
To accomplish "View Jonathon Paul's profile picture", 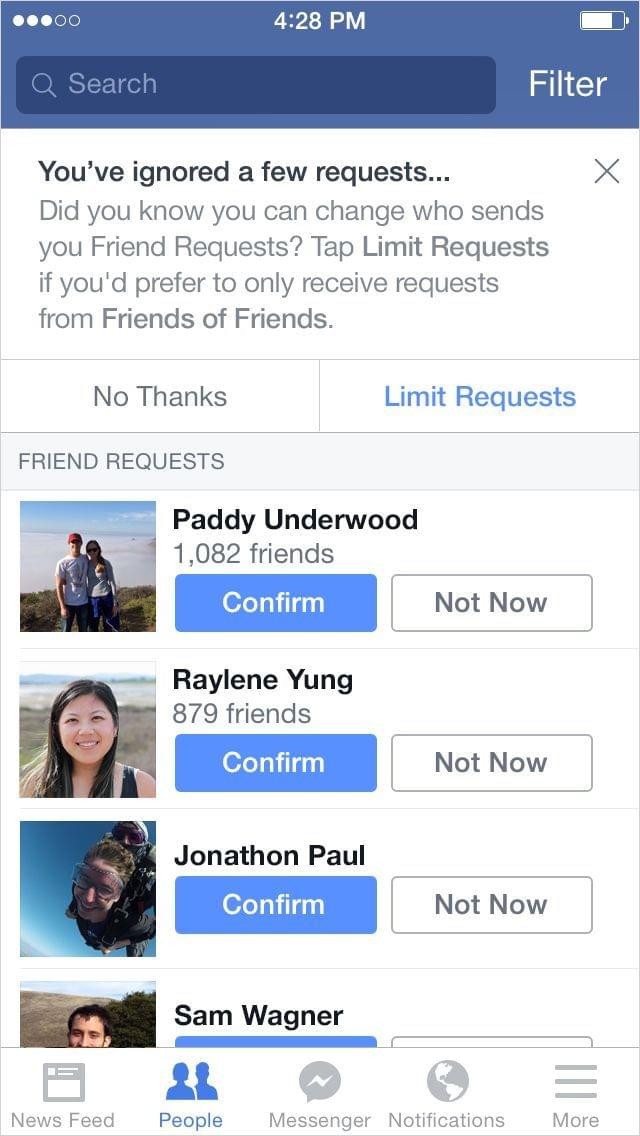I will click(x=88, y=889).
